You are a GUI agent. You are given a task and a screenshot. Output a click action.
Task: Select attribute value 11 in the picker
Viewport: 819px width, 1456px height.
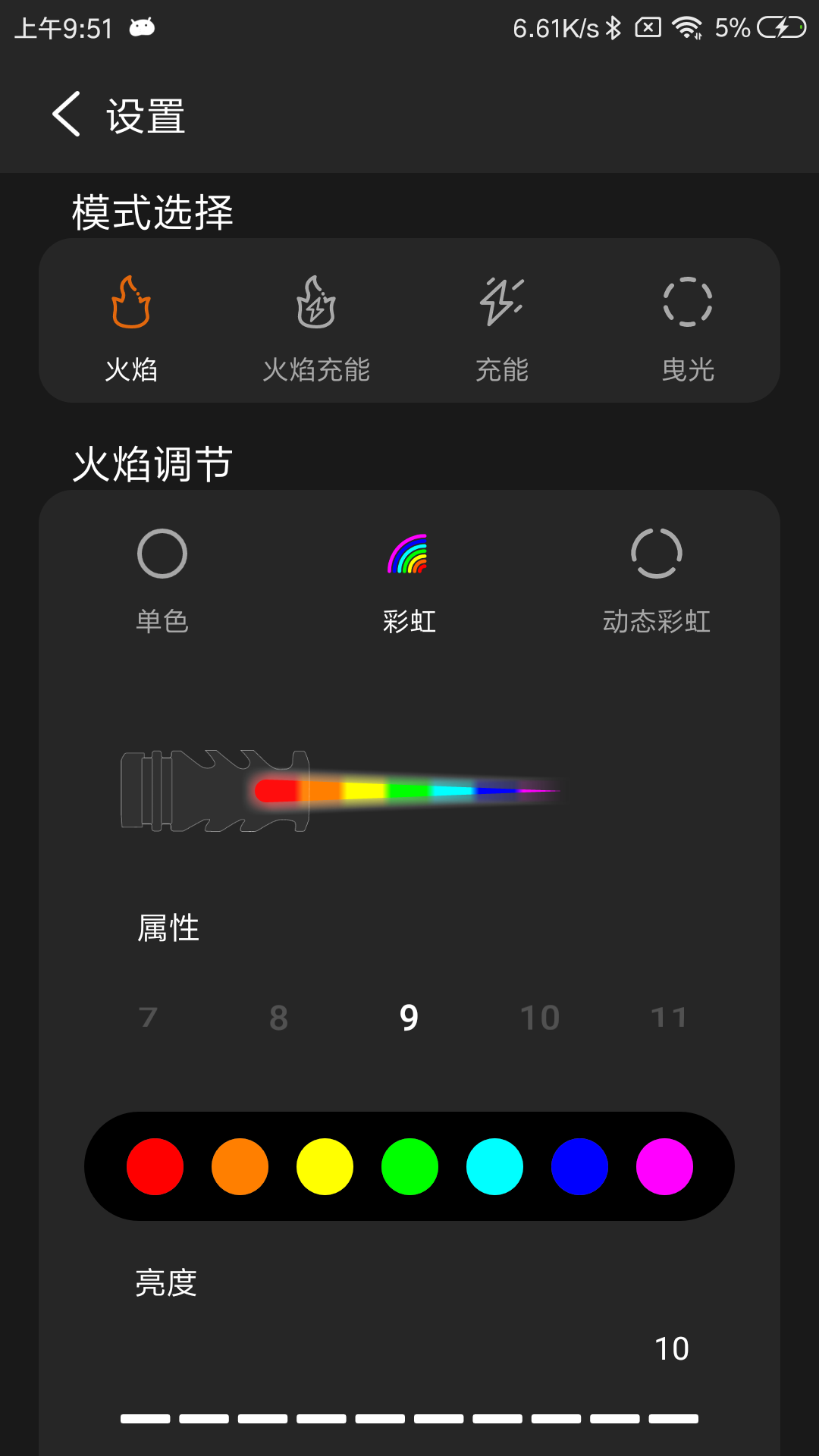[x=669, y=1018]
